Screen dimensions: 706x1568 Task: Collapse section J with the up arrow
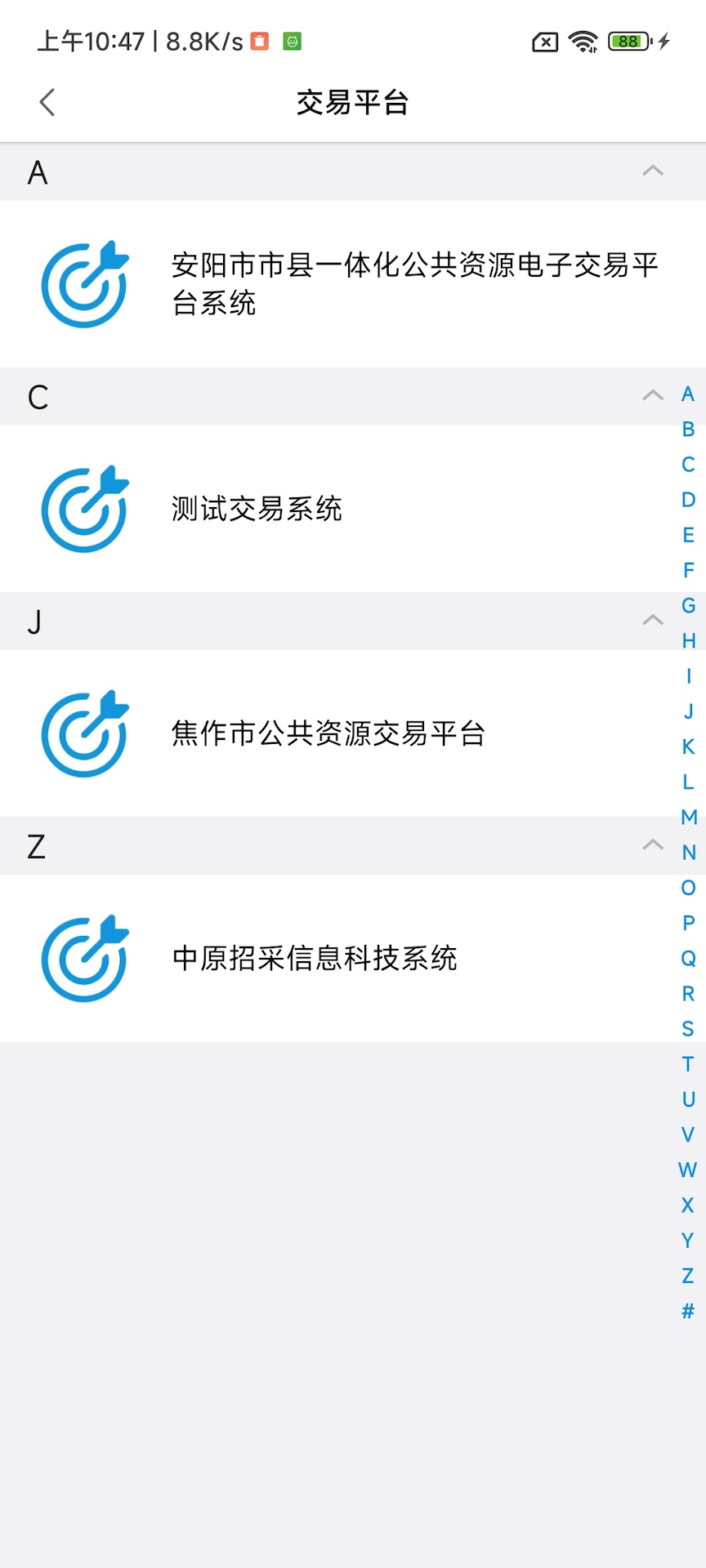pos(651,620)
